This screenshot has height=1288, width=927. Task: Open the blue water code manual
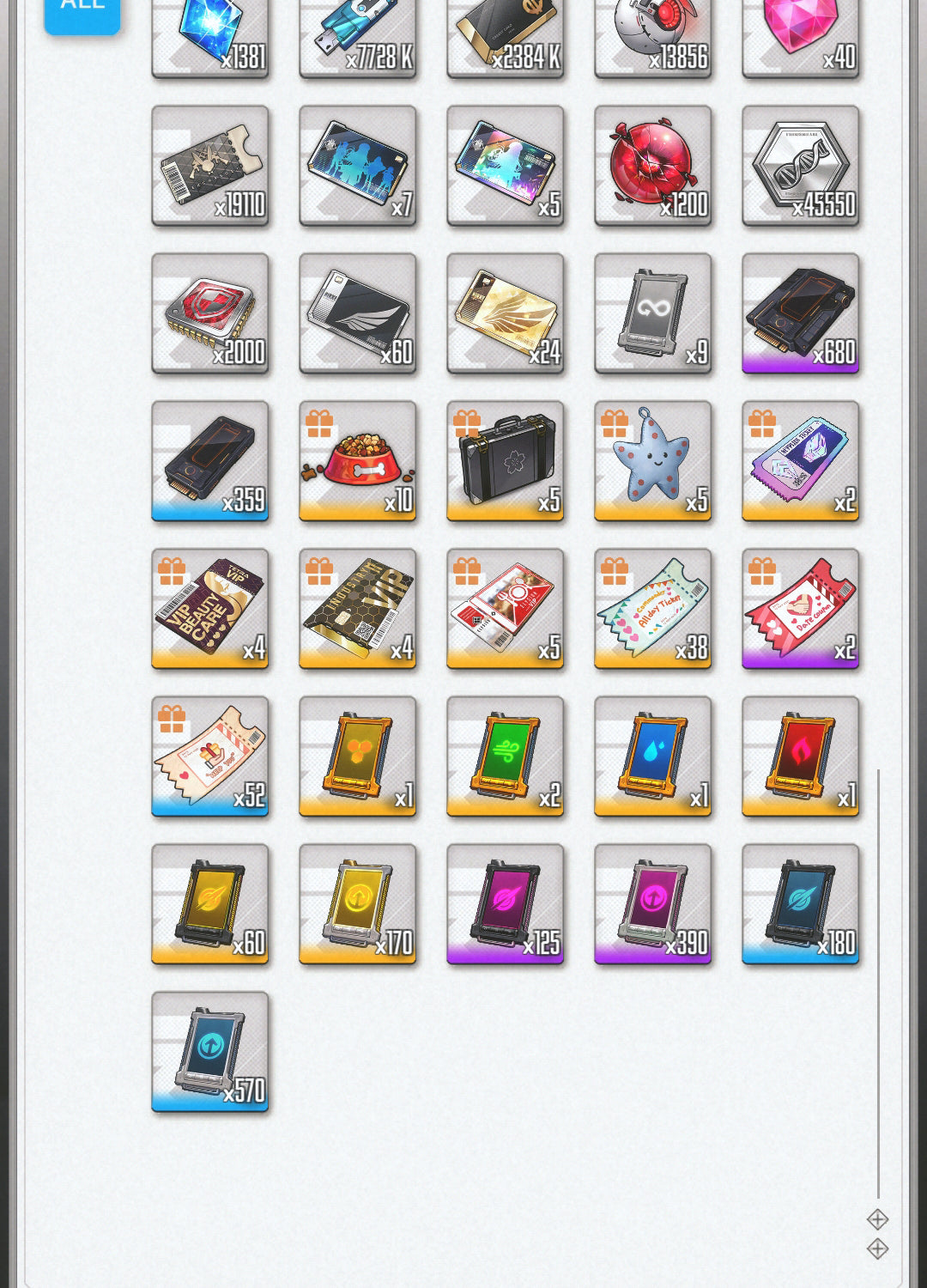[x=653, y=756]
